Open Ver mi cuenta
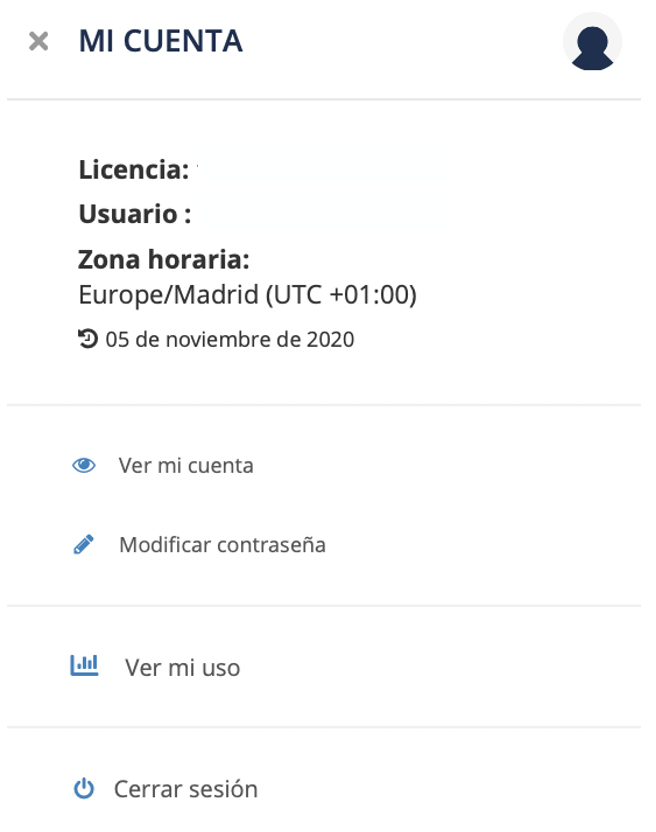The height and width of the screenshot is (832, 656). click(x=185, y=465)
